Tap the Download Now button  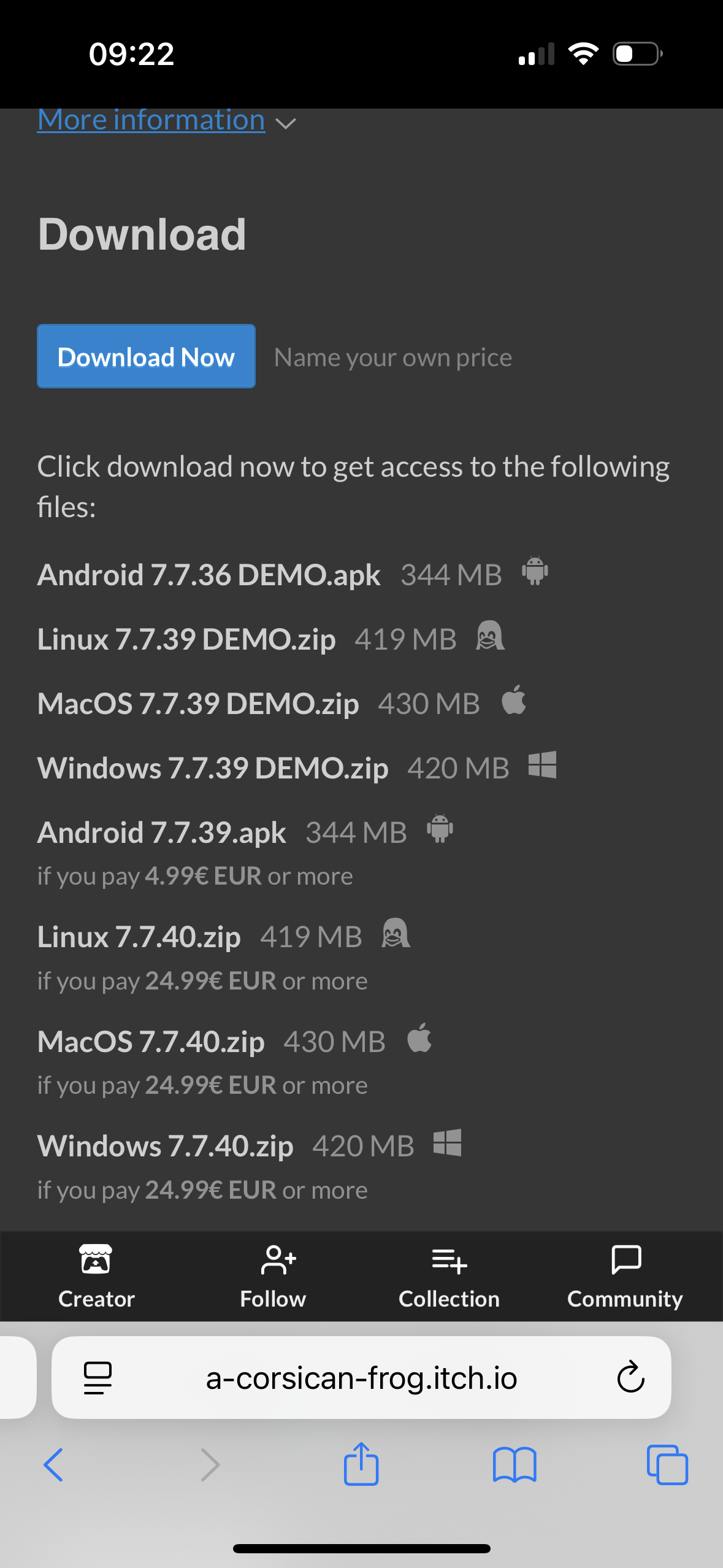pos(146,356)
